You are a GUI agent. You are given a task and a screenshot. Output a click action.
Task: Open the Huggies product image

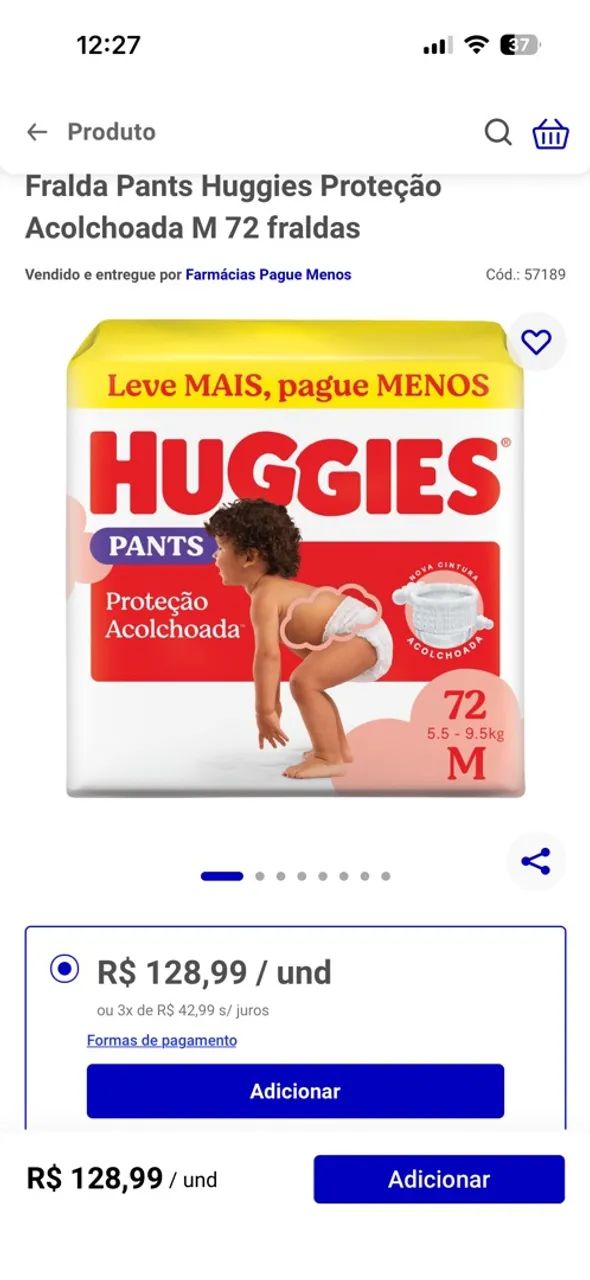[x=295, y=558]
